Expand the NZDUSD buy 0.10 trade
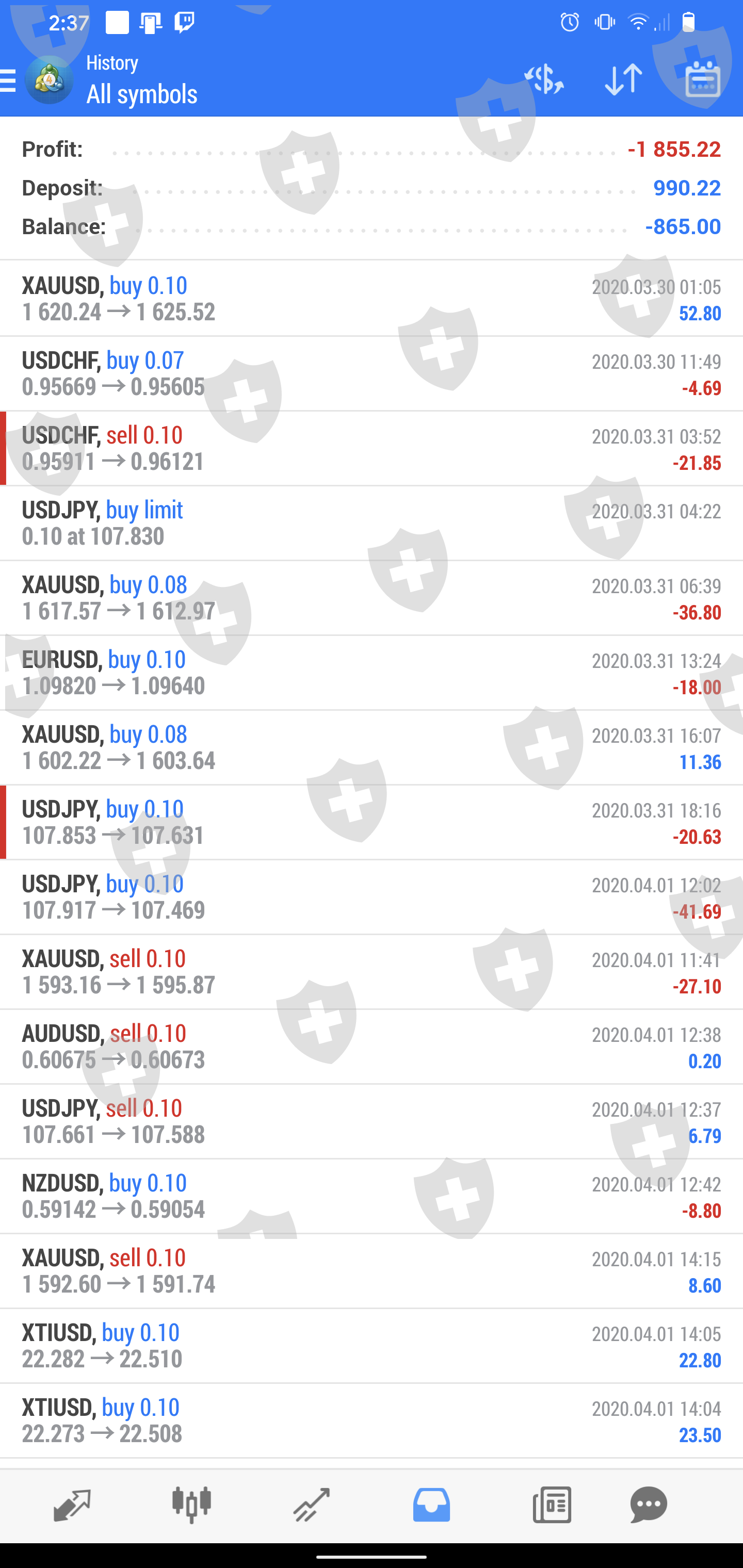Image resolution: width=743 pixels, height=1568 pixels. click(372, 1196)
